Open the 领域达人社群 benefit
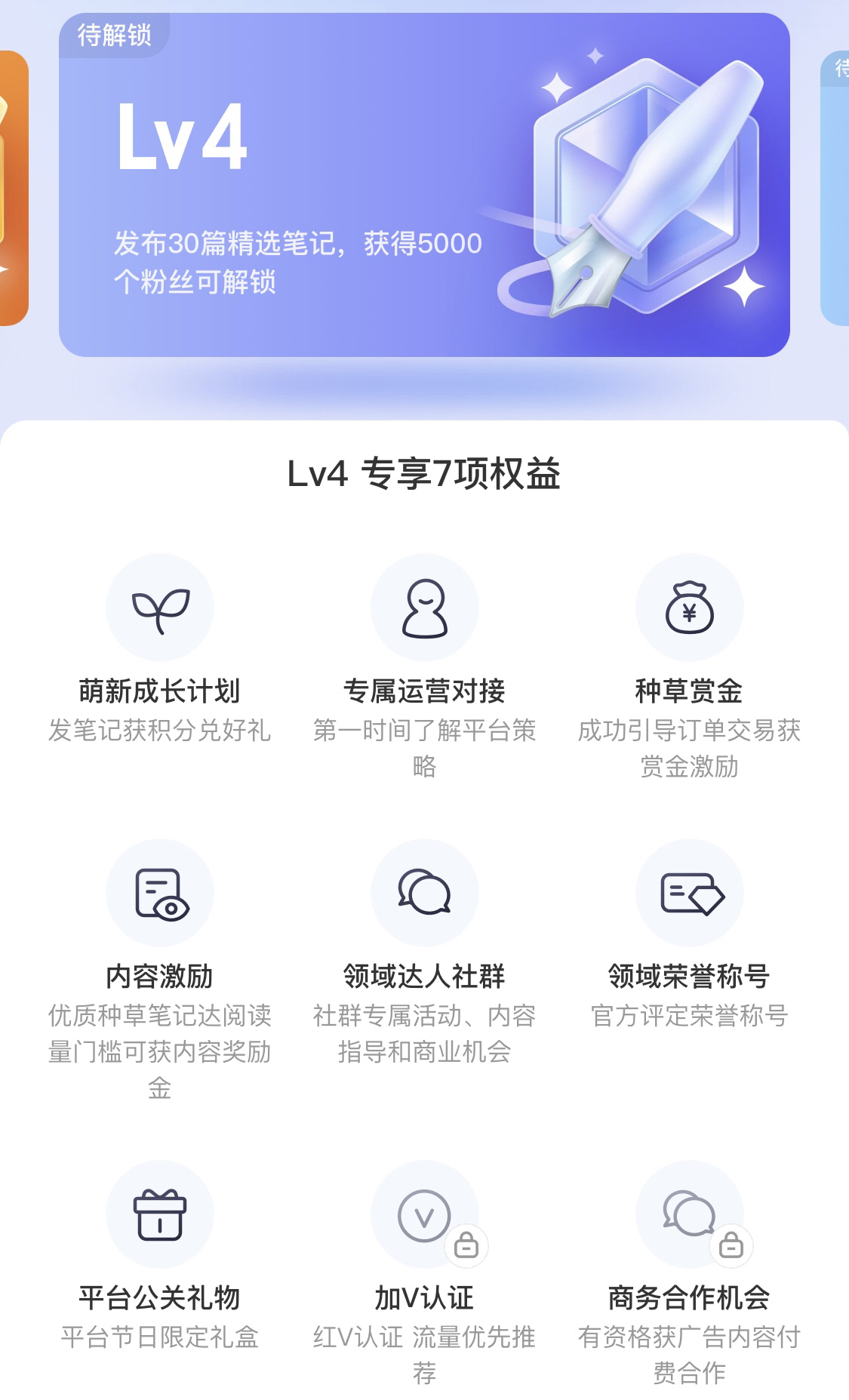The image size is (849, 1400). coord(424,893)
